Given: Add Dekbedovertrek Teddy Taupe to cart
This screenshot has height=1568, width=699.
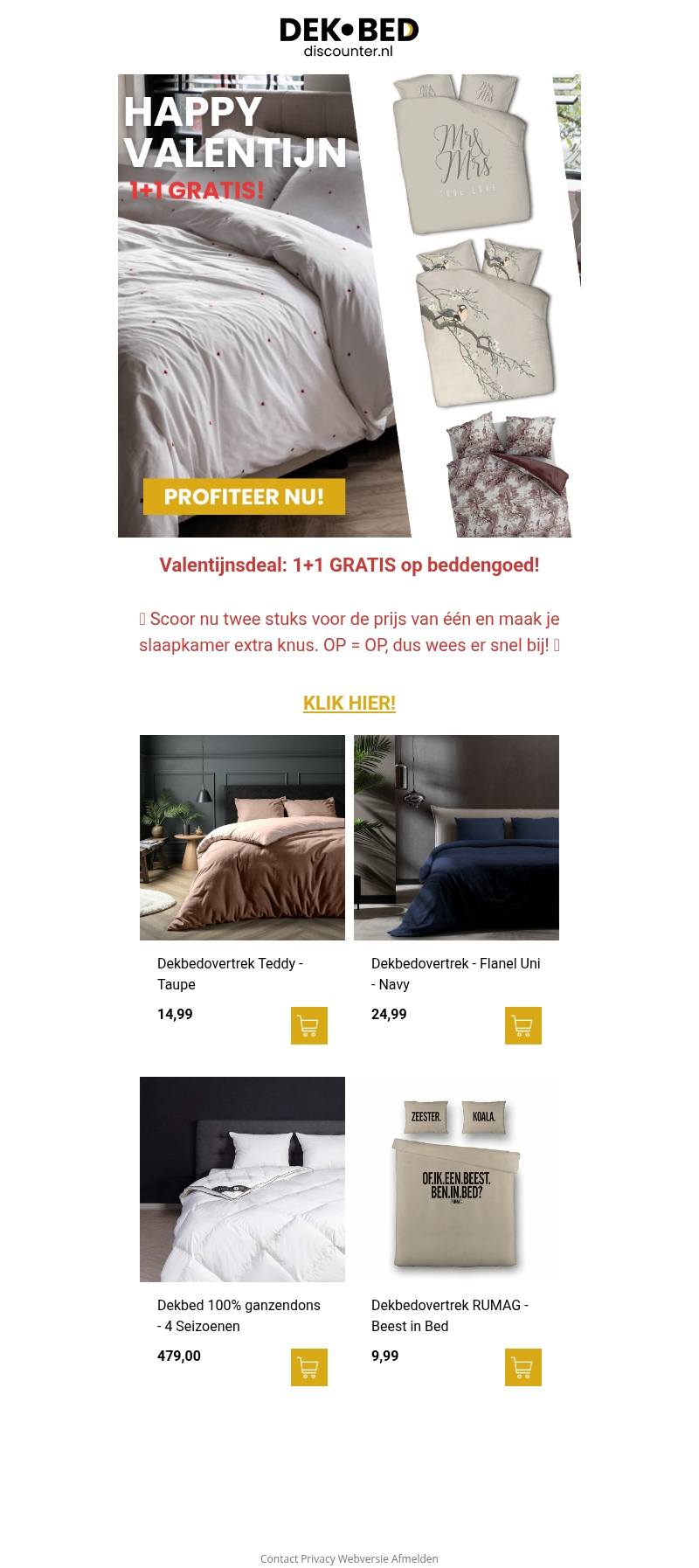Looking at the screenshot, I should point(308,1026).
